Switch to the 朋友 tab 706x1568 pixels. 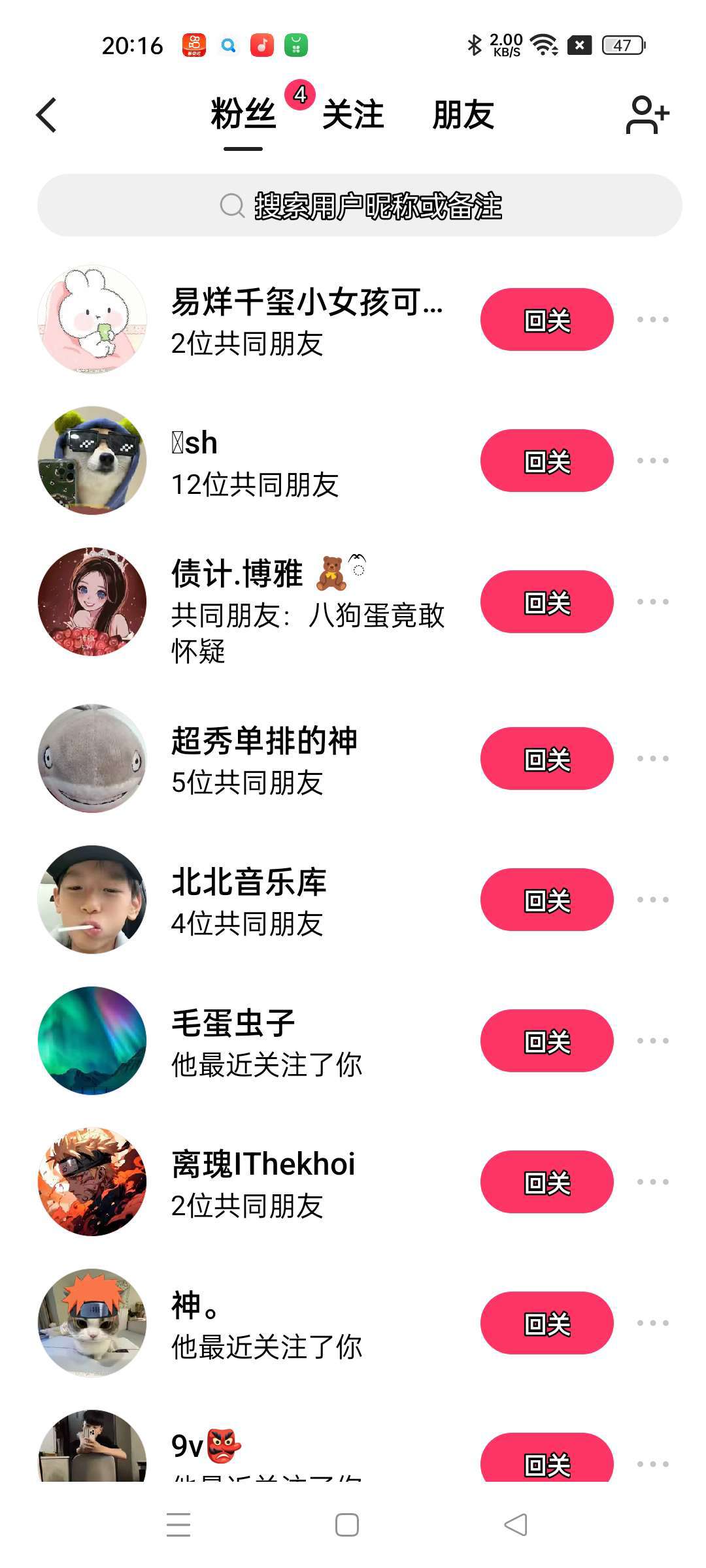[463, 115]
